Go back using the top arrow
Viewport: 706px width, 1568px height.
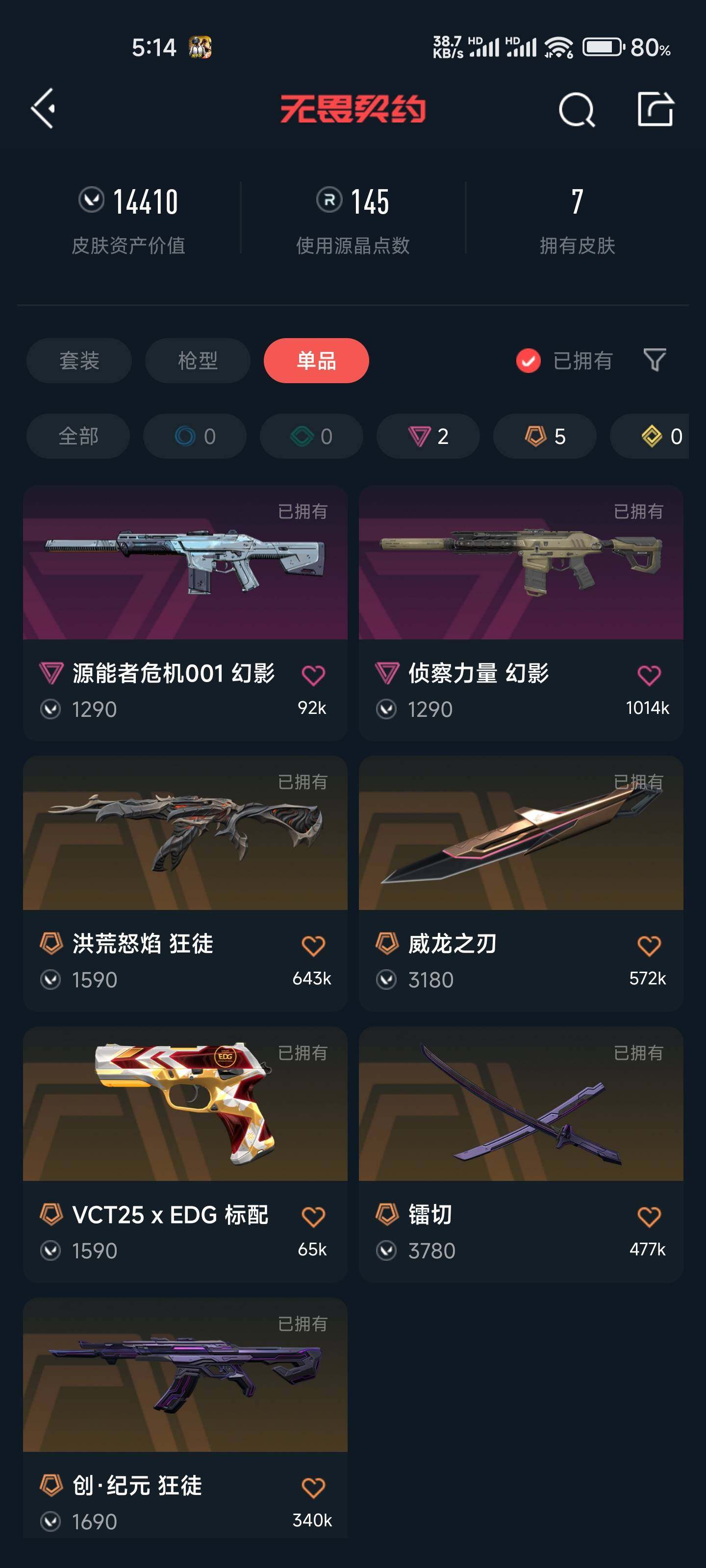[x=44, y=109]
